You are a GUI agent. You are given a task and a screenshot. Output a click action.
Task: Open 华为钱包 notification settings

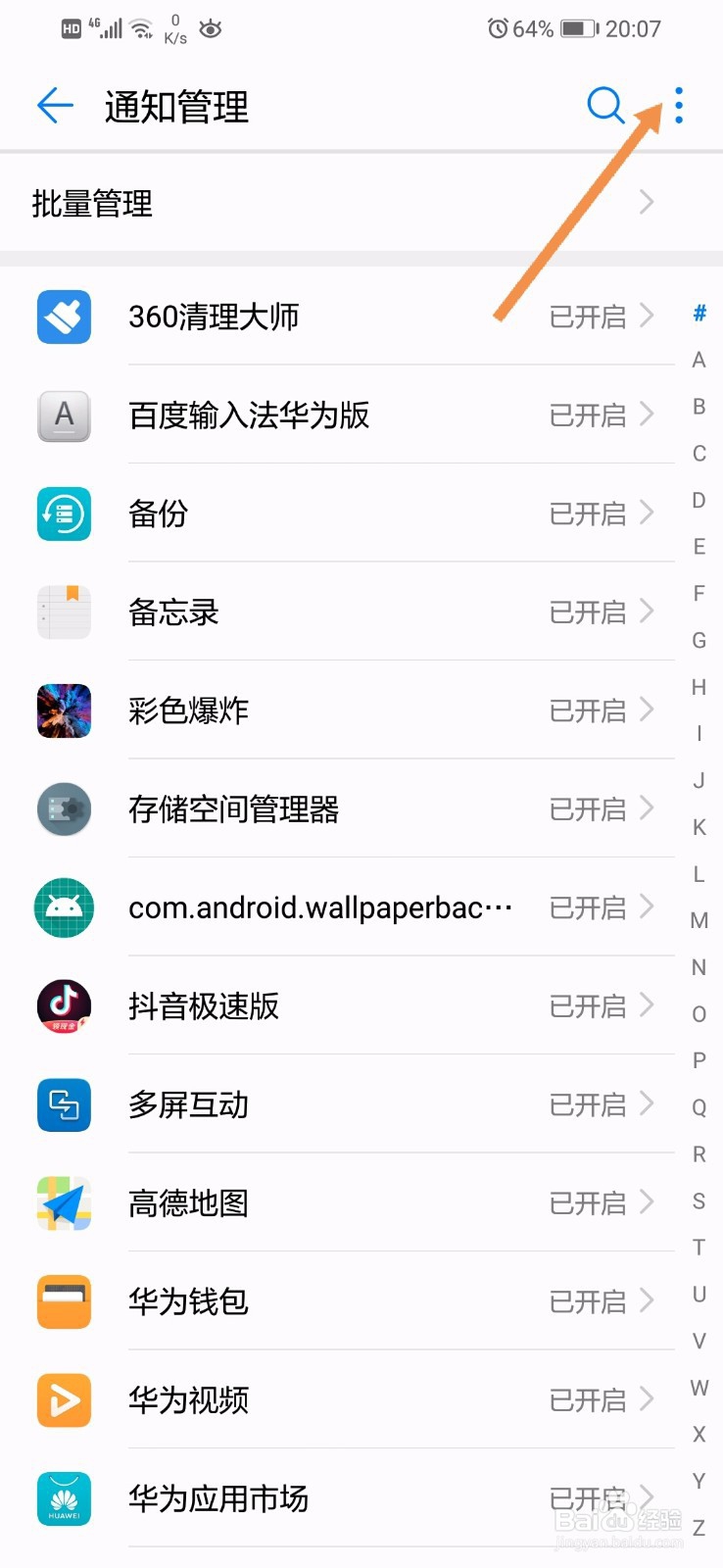coord(338,1301)
